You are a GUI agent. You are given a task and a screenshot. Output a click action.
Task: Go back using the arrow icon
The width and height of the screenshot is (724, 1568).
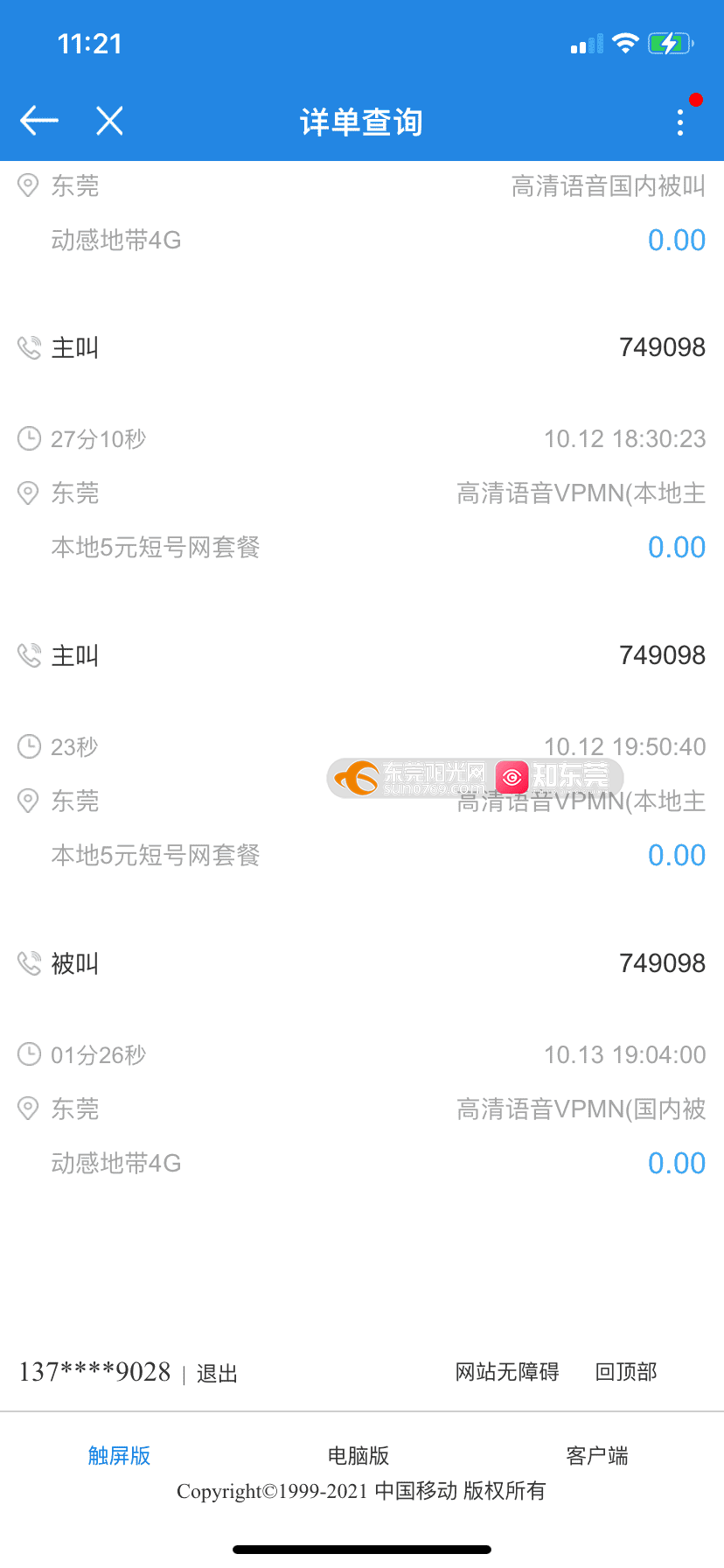(x=39, y=121)
